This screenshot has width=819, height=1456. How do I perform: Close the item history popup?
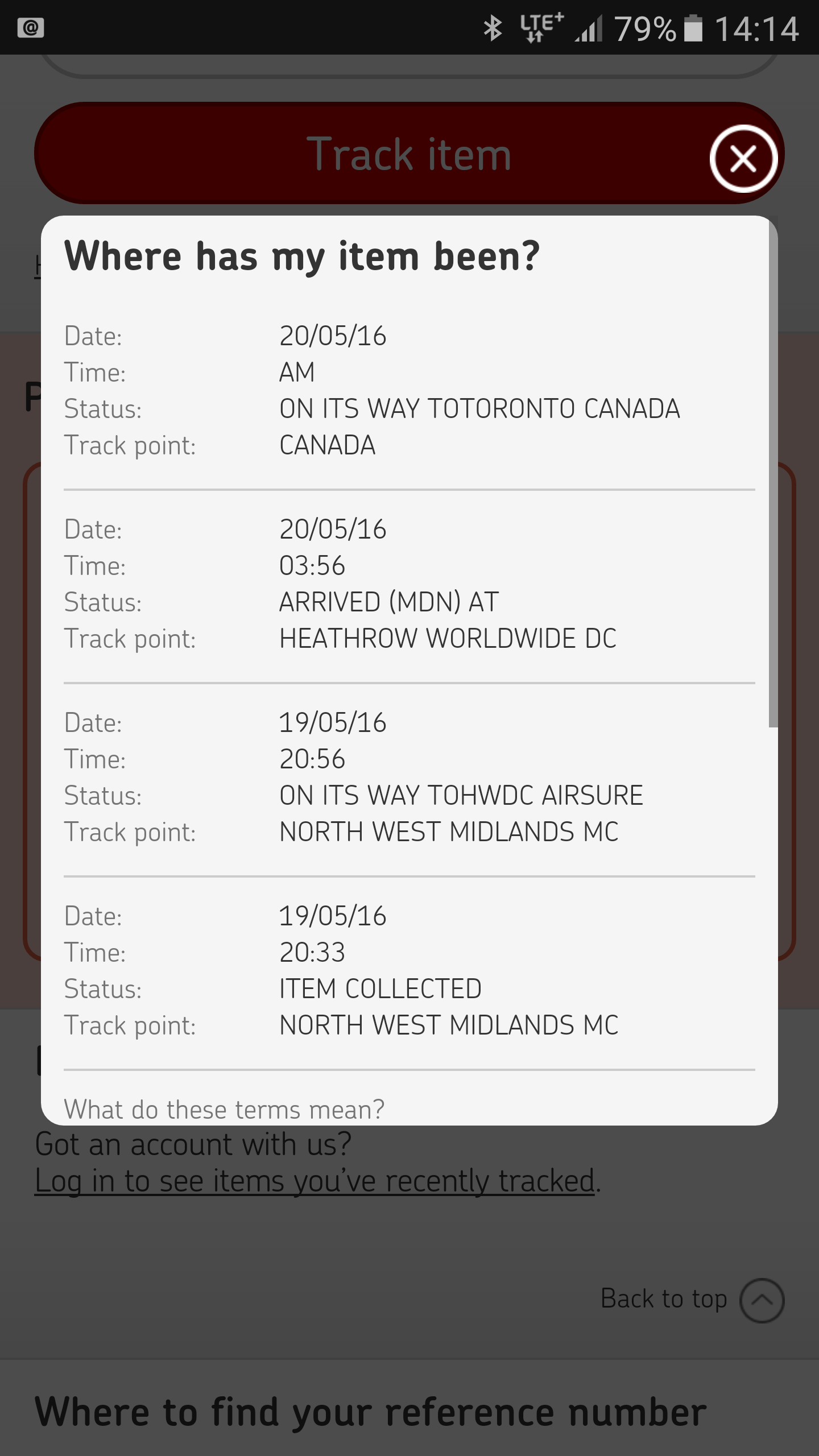[743, 158]
